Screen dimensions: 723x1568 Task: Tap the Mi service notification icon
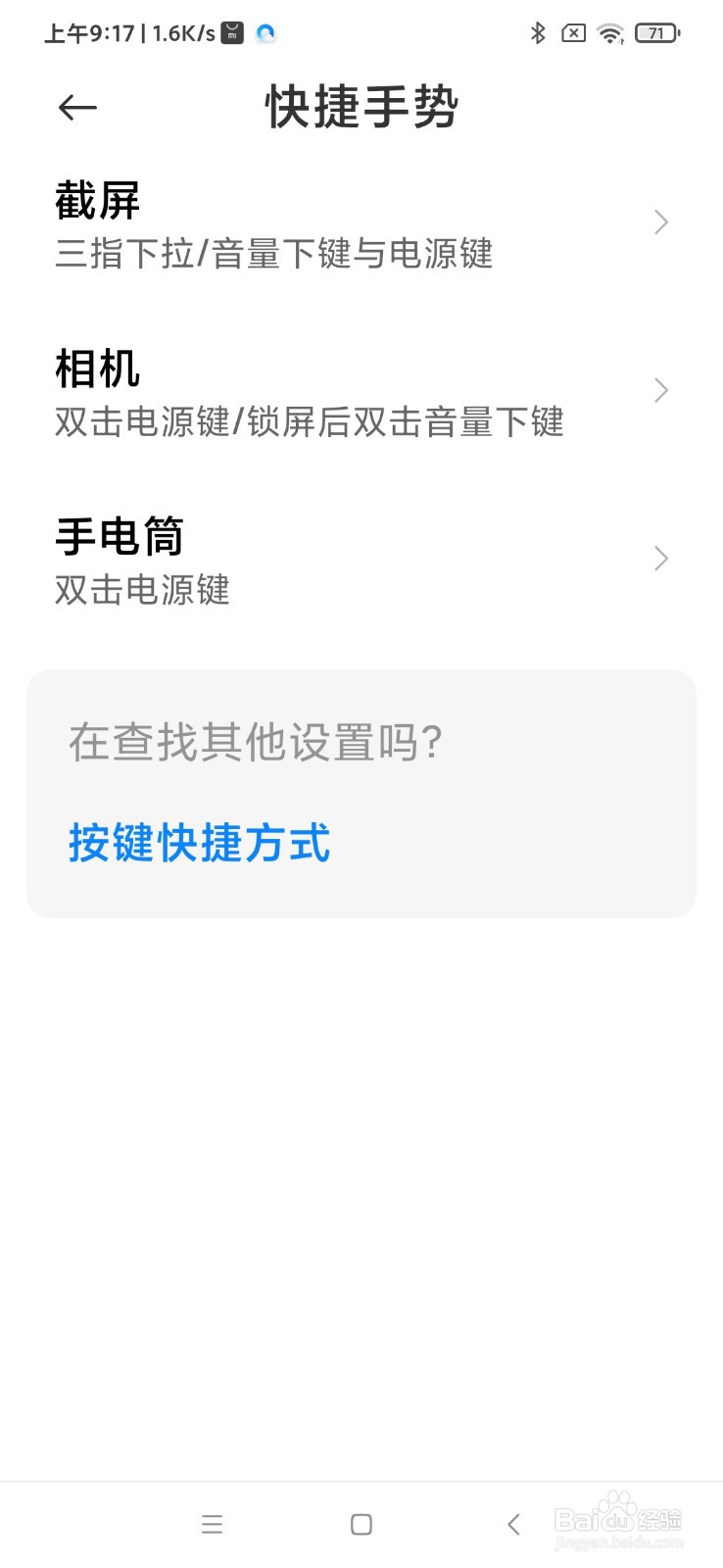231,32
